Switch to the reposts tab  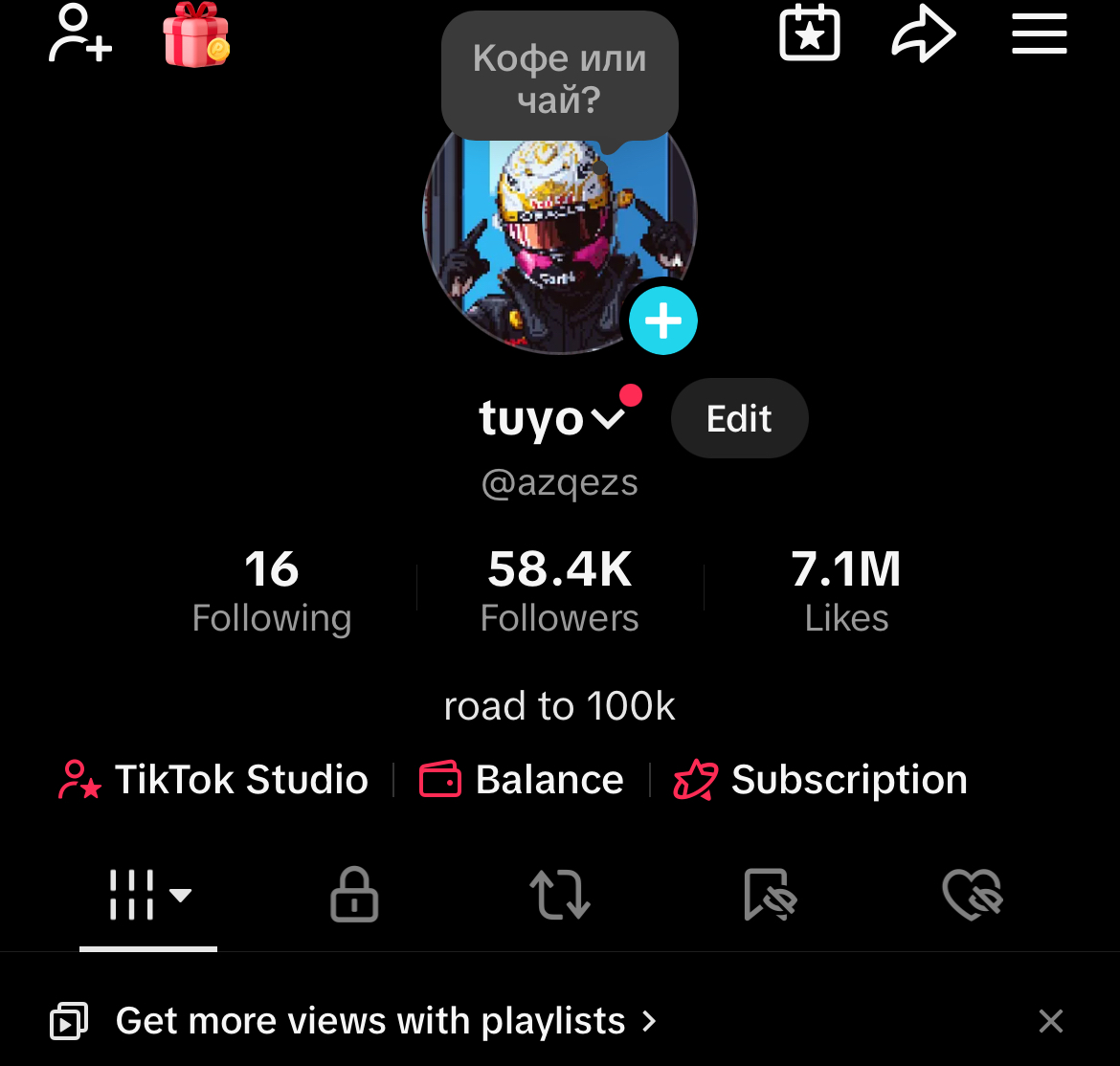coord(560,896)
